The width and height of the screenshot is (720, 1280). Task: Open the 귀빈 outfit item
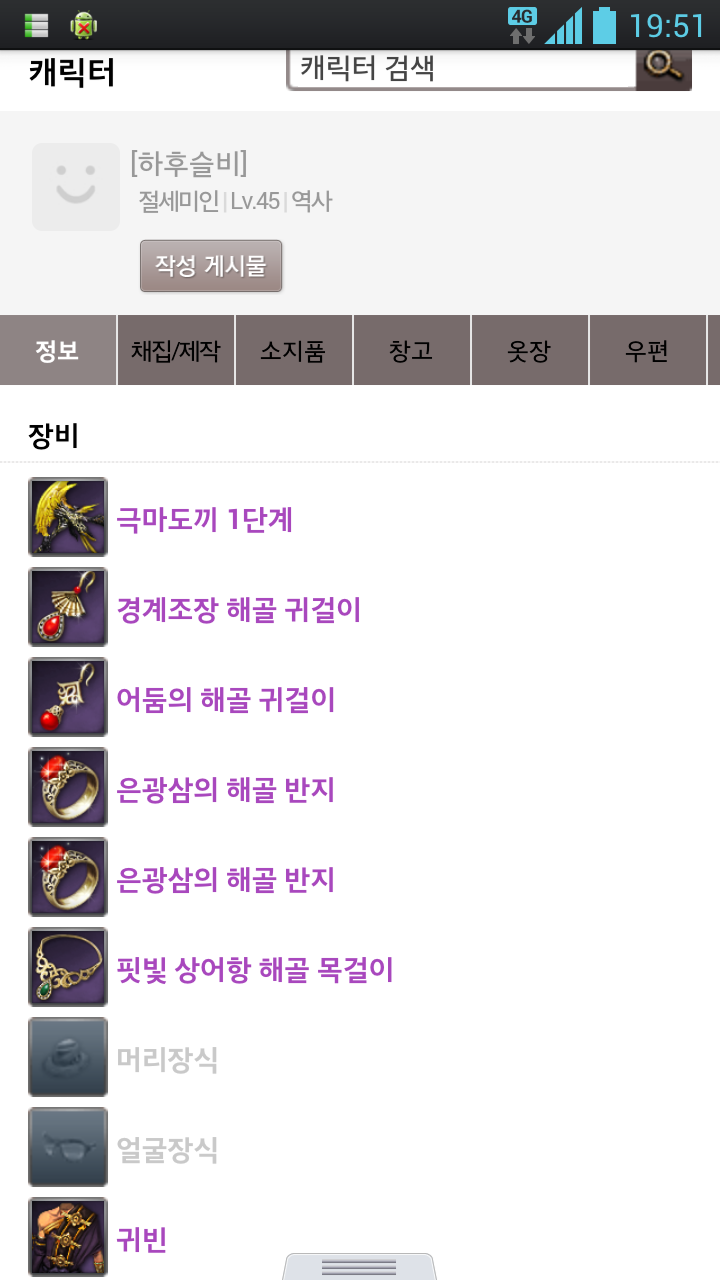[x=141, y=1240]
